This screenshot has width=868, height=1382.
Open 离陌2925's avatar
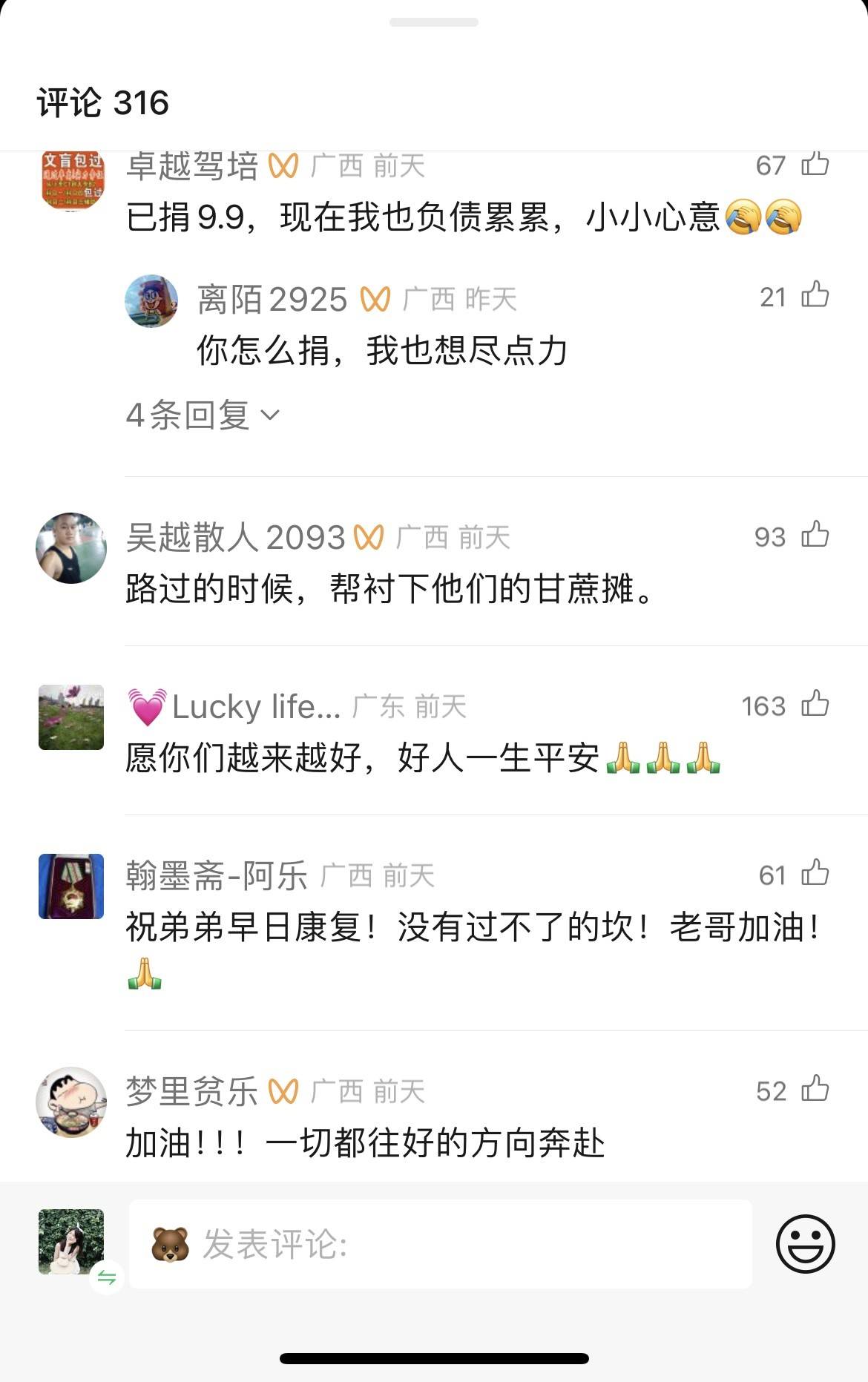pyautogui.click(x=151, y=300)
